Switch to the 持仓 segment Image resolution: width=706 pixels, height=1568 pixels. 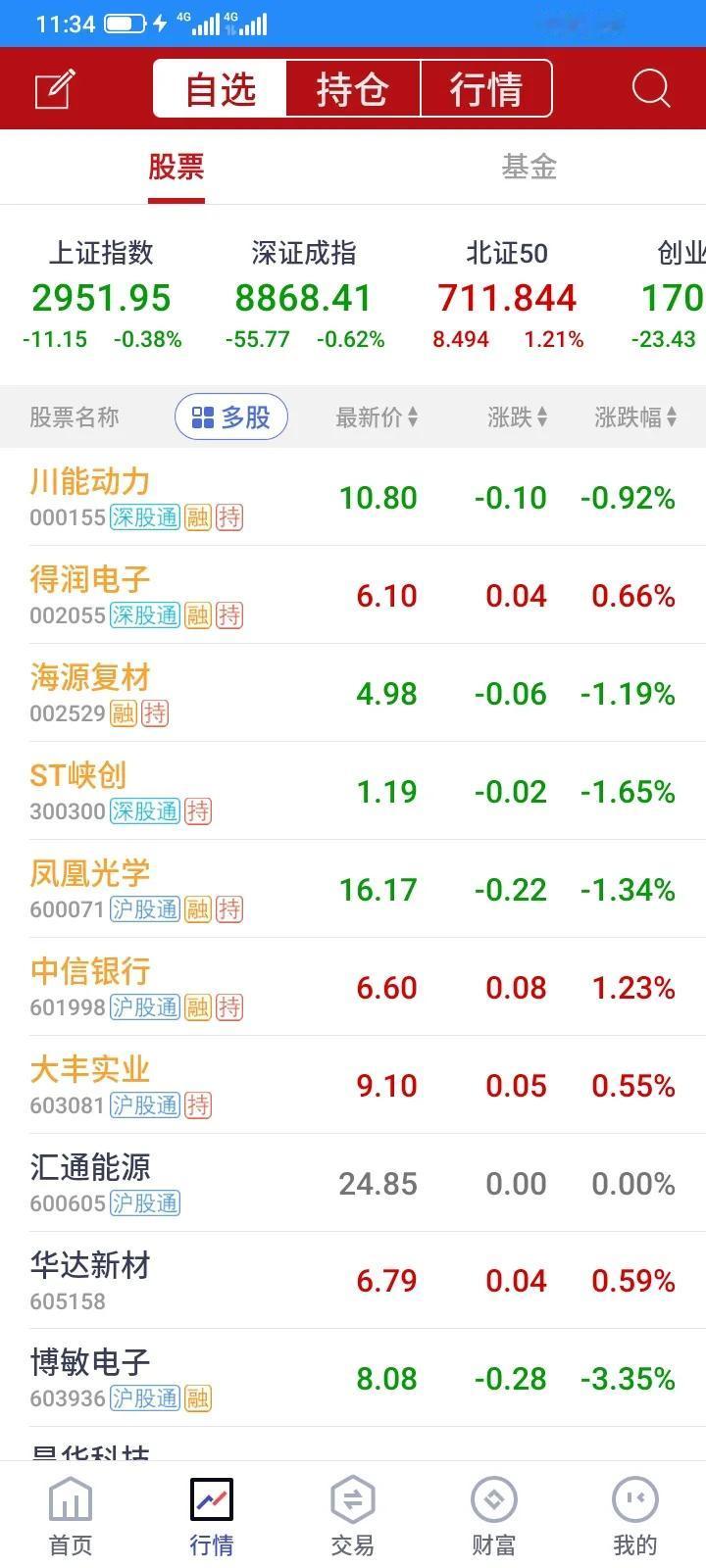tap(353, 89)
